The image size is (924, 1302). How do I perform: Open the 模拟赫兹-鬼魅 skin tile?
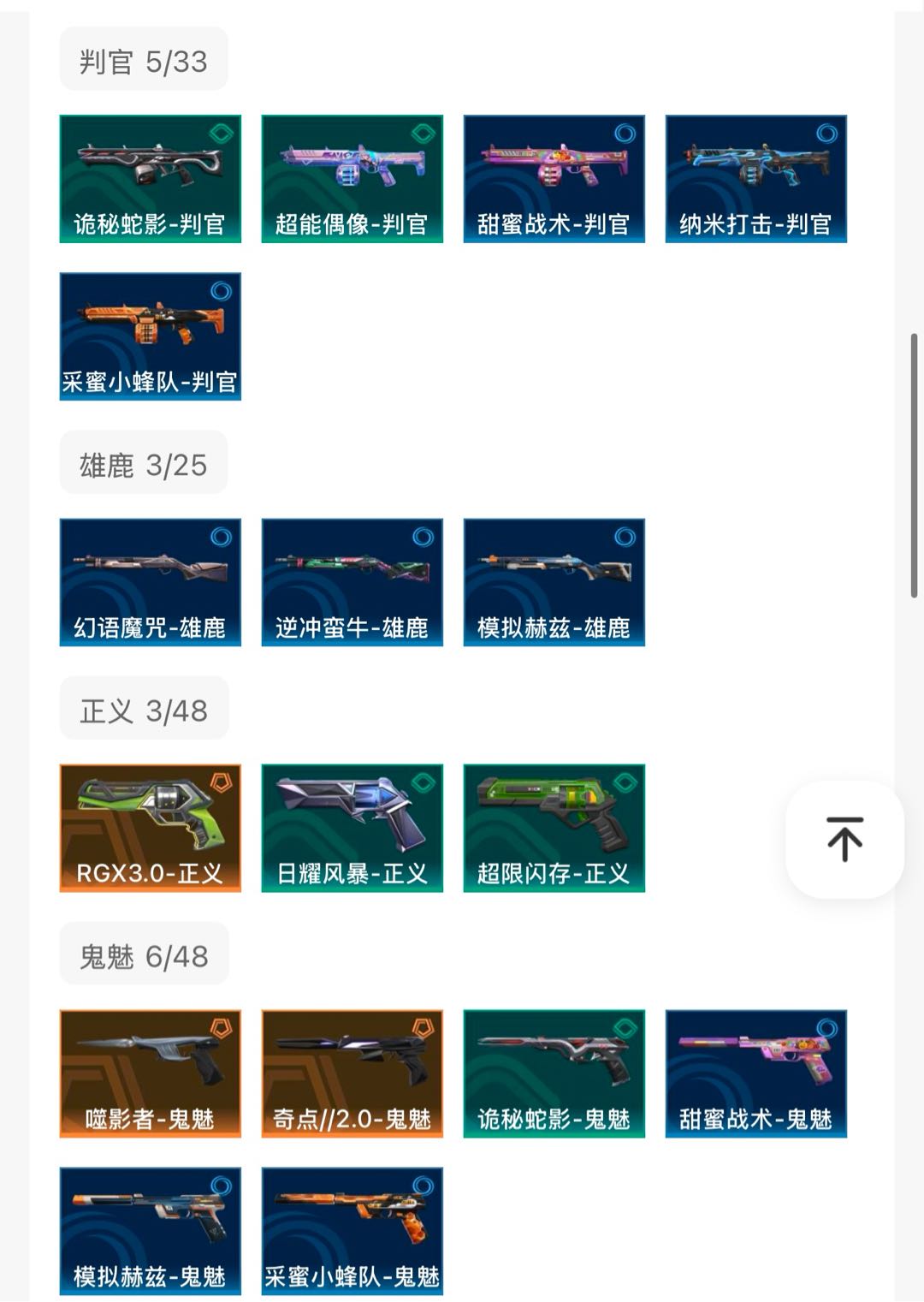pos(151,1231)
